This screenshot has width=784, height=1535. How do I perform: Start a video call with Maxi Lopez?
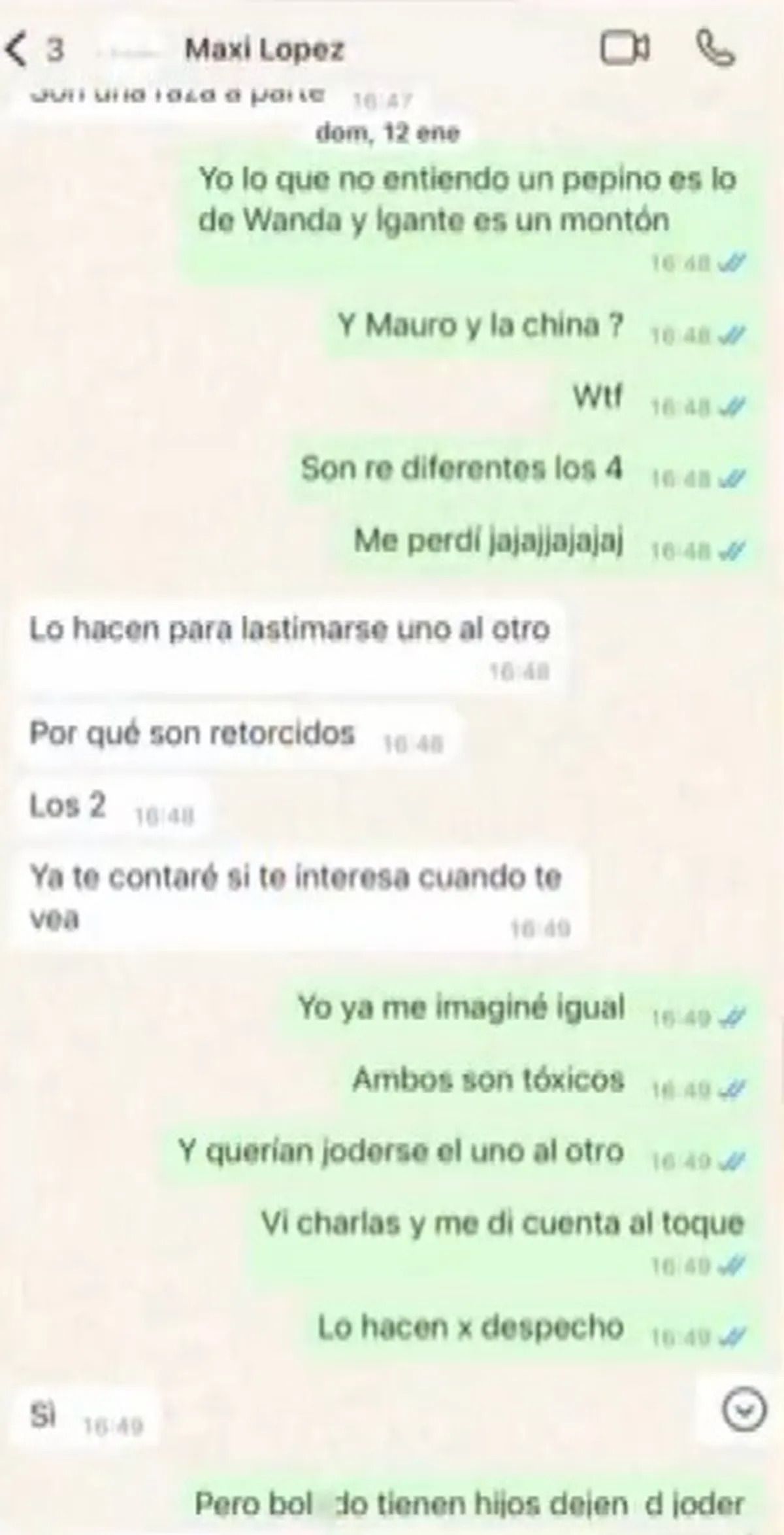625,49
